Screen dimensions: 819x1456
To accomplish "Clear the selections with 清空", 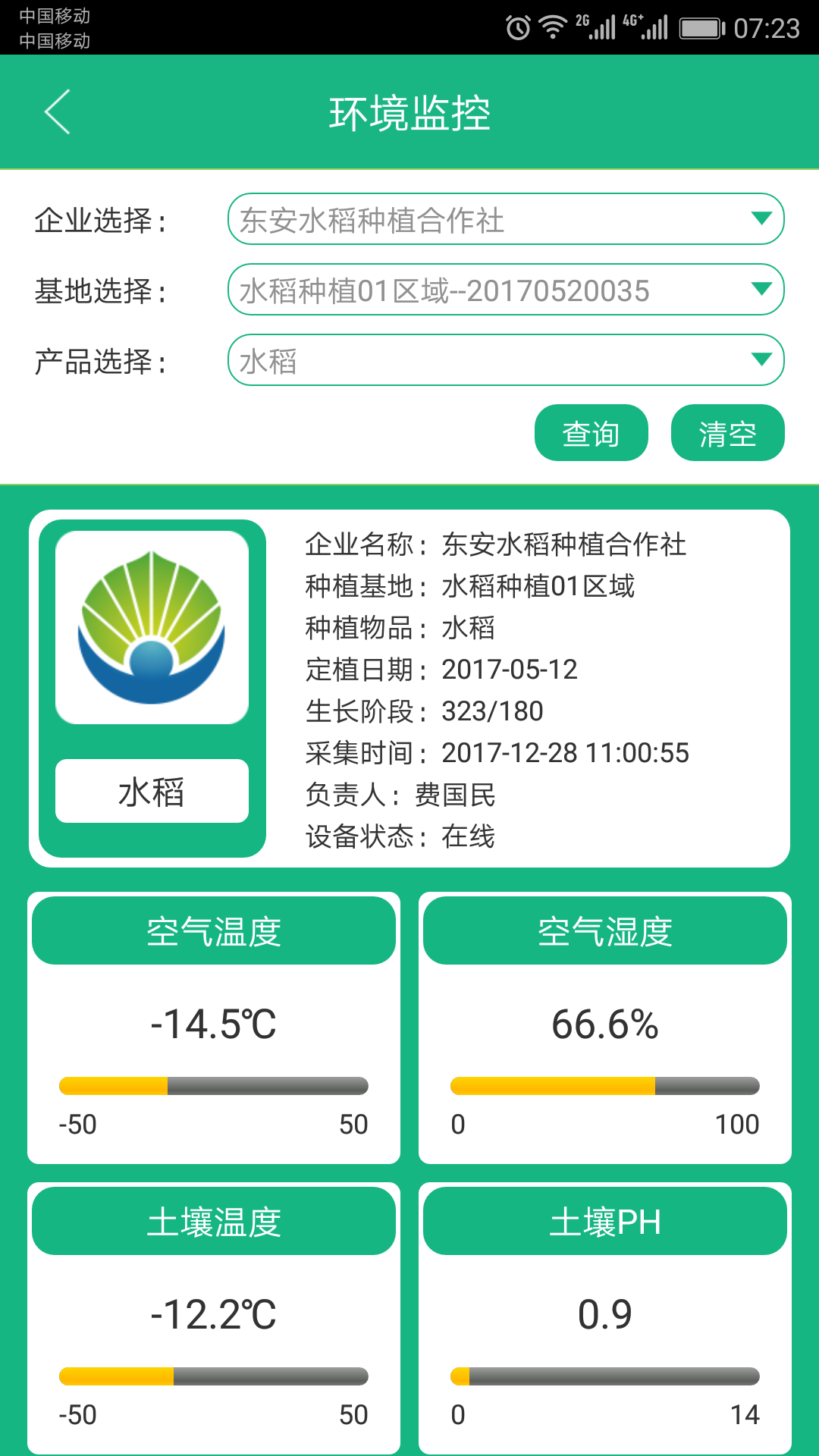I will click(x=727, y=433).
